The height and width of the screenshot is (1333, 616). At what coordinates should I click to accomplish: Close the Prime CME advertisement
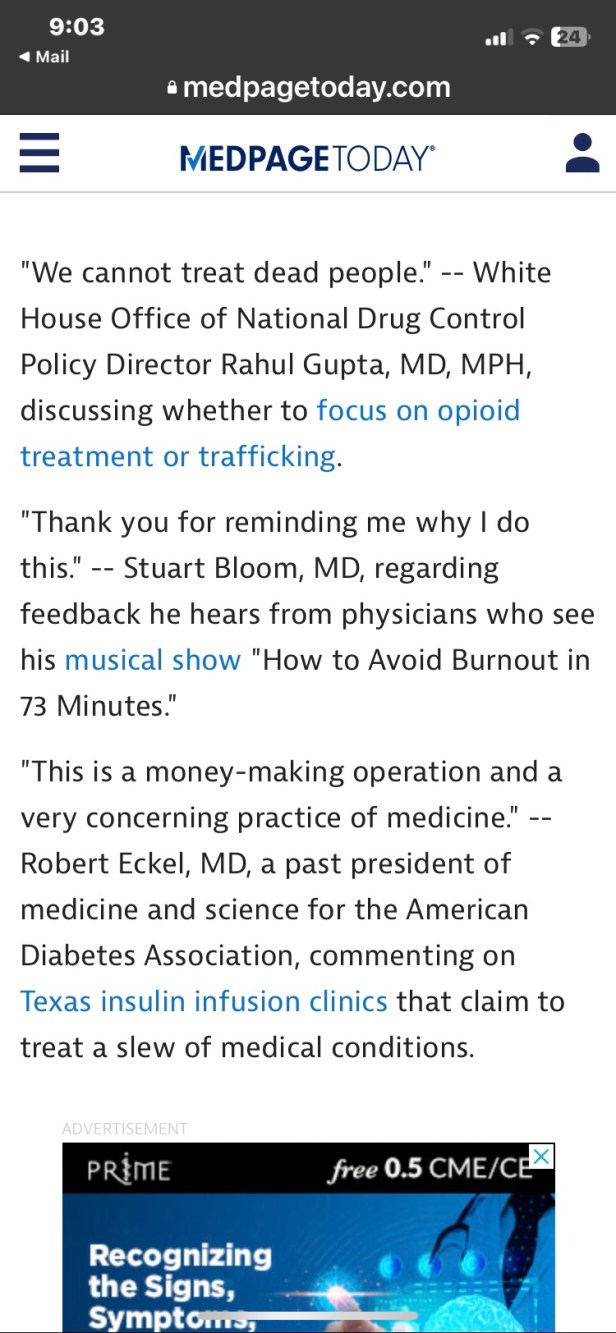point(541,1156)
